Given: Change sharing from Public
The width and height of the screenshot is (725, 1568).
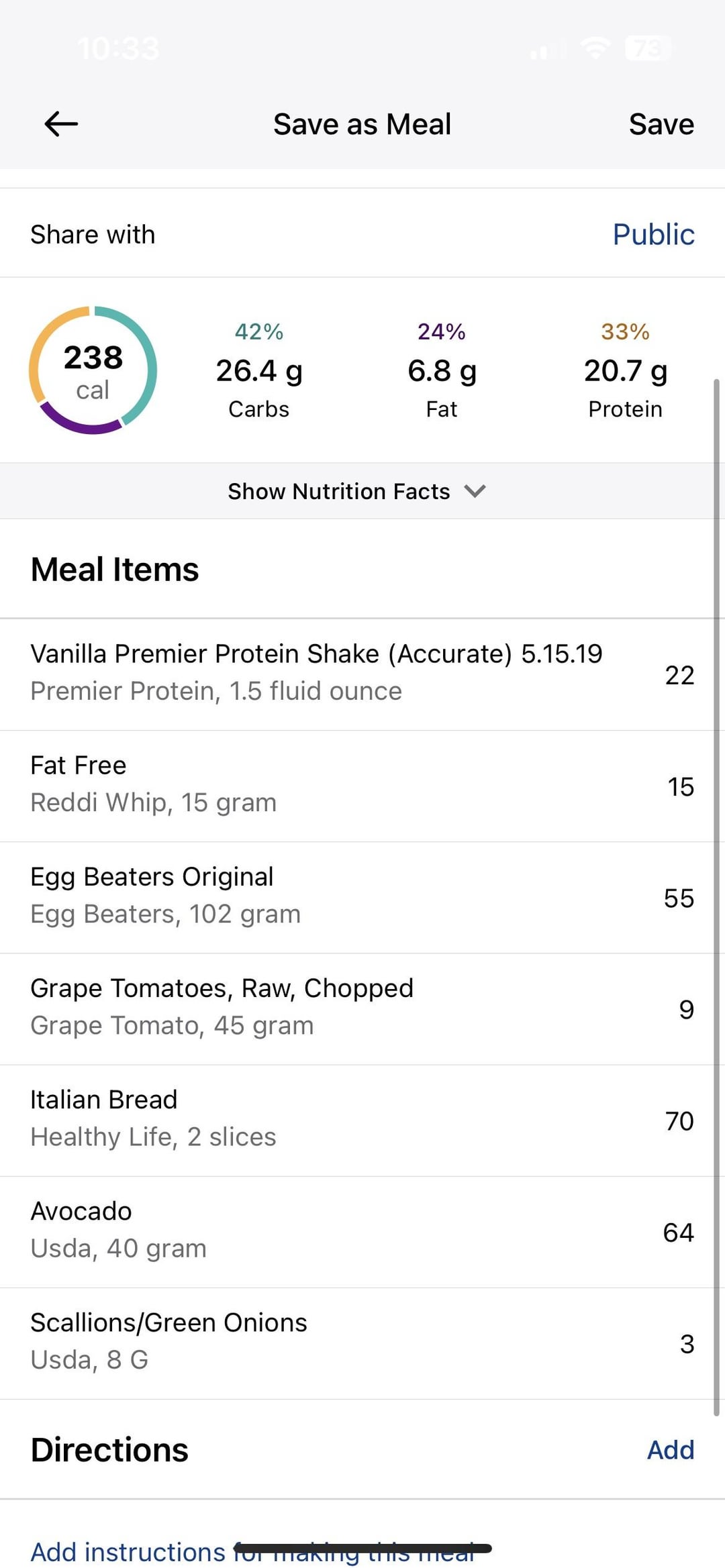Looking at the screenshot, I should (653, 234).
